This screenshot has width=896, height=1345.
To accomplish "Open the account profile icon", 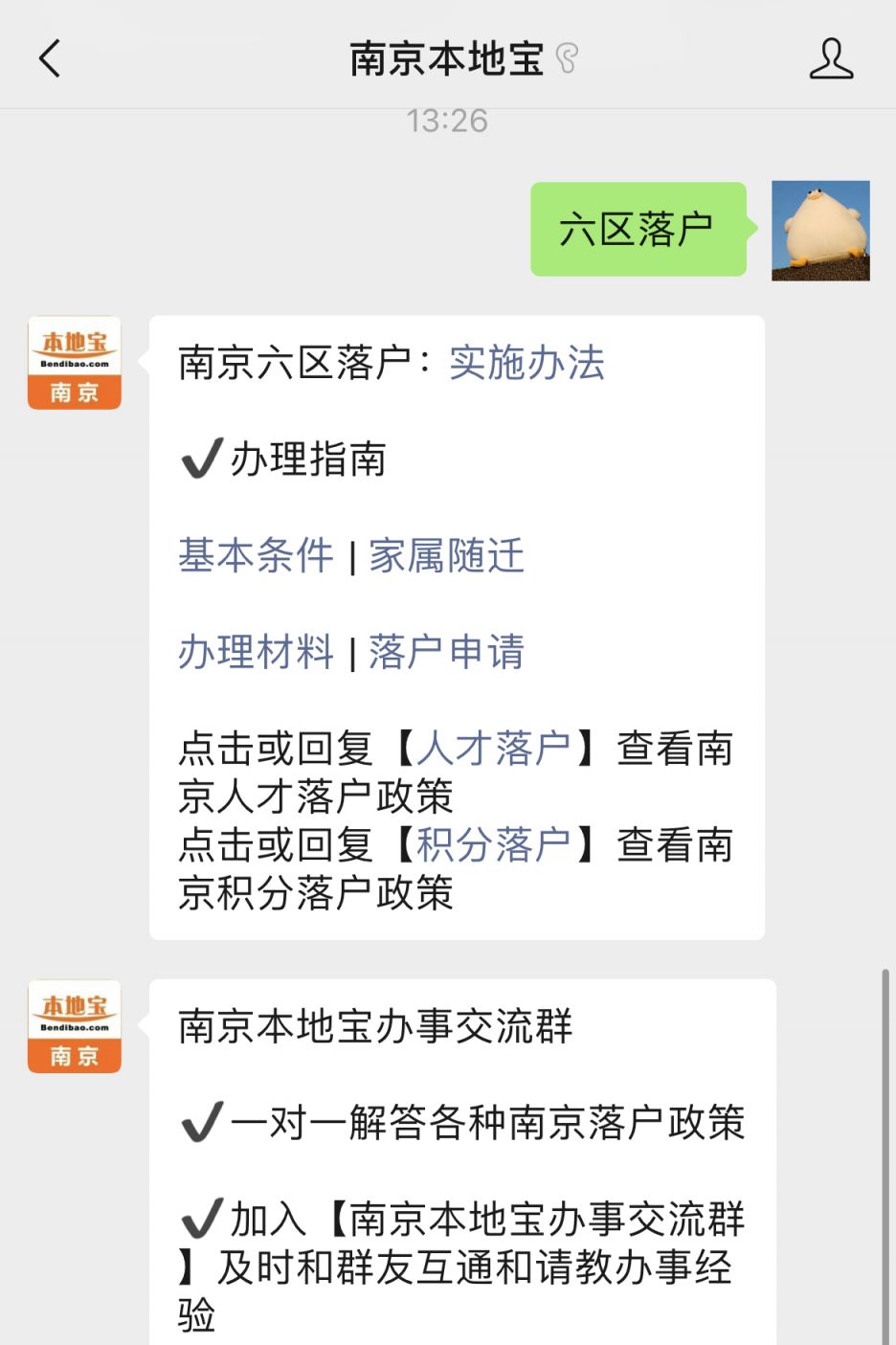I will (x=830, y=59).
